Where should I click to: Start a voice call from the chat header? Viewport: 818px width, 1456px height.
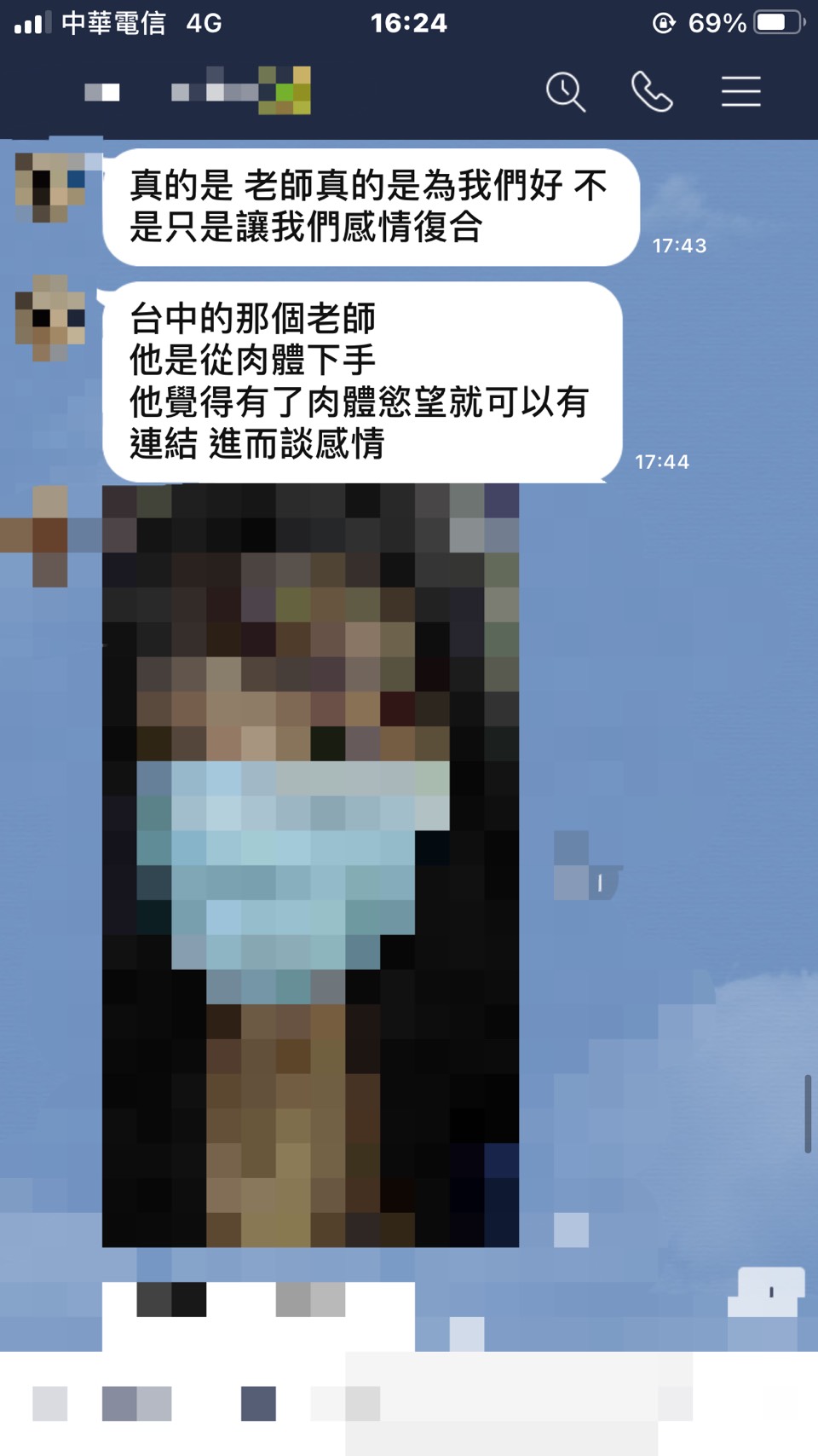point(652,92)
